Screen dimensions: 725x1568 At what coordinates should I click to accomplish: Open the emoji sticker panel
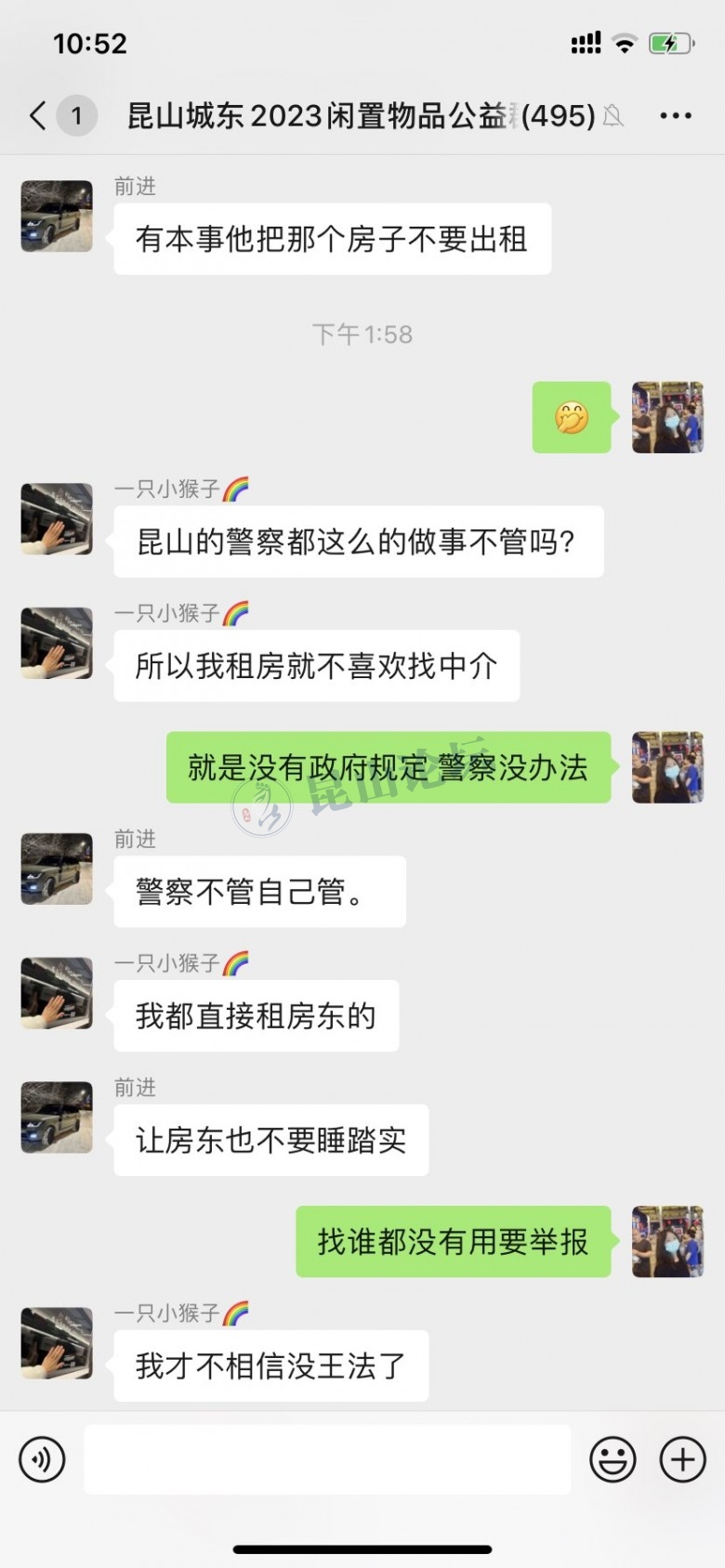pyautogui.click(x=613, y=1459)
